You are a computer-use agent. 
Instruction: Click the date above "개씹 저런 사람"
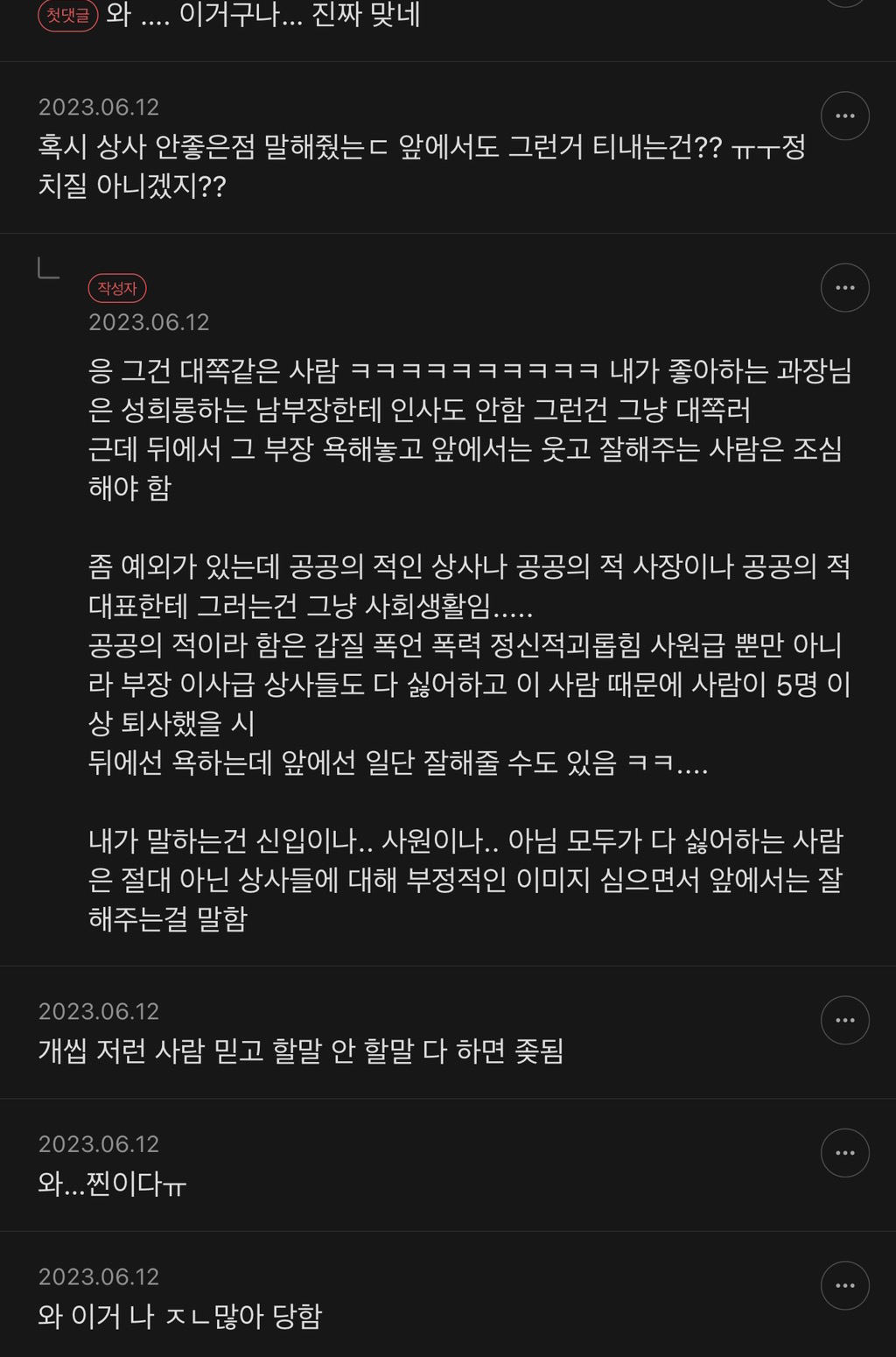pos(99,1011)
